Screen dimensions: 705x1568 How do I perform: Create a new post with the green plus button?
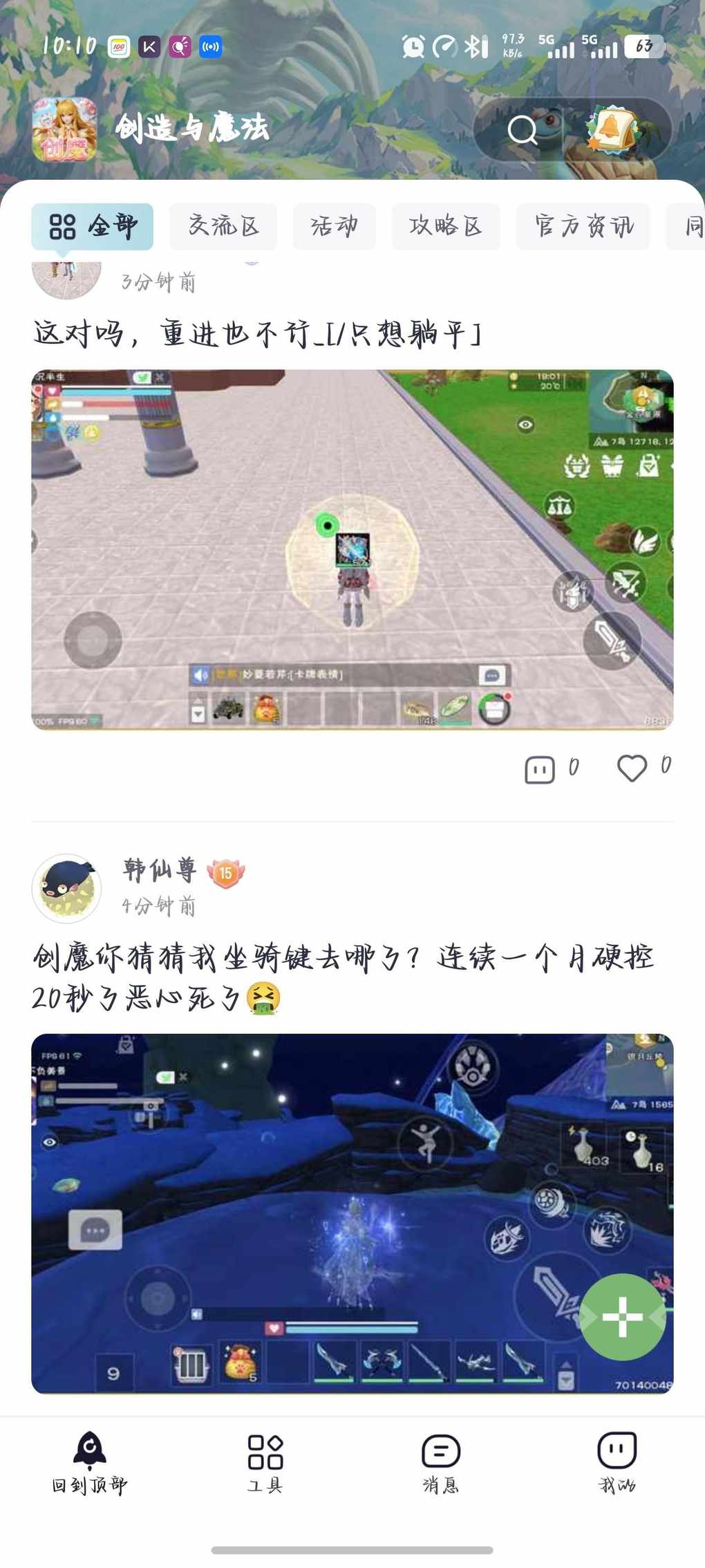pos(622,1317)
